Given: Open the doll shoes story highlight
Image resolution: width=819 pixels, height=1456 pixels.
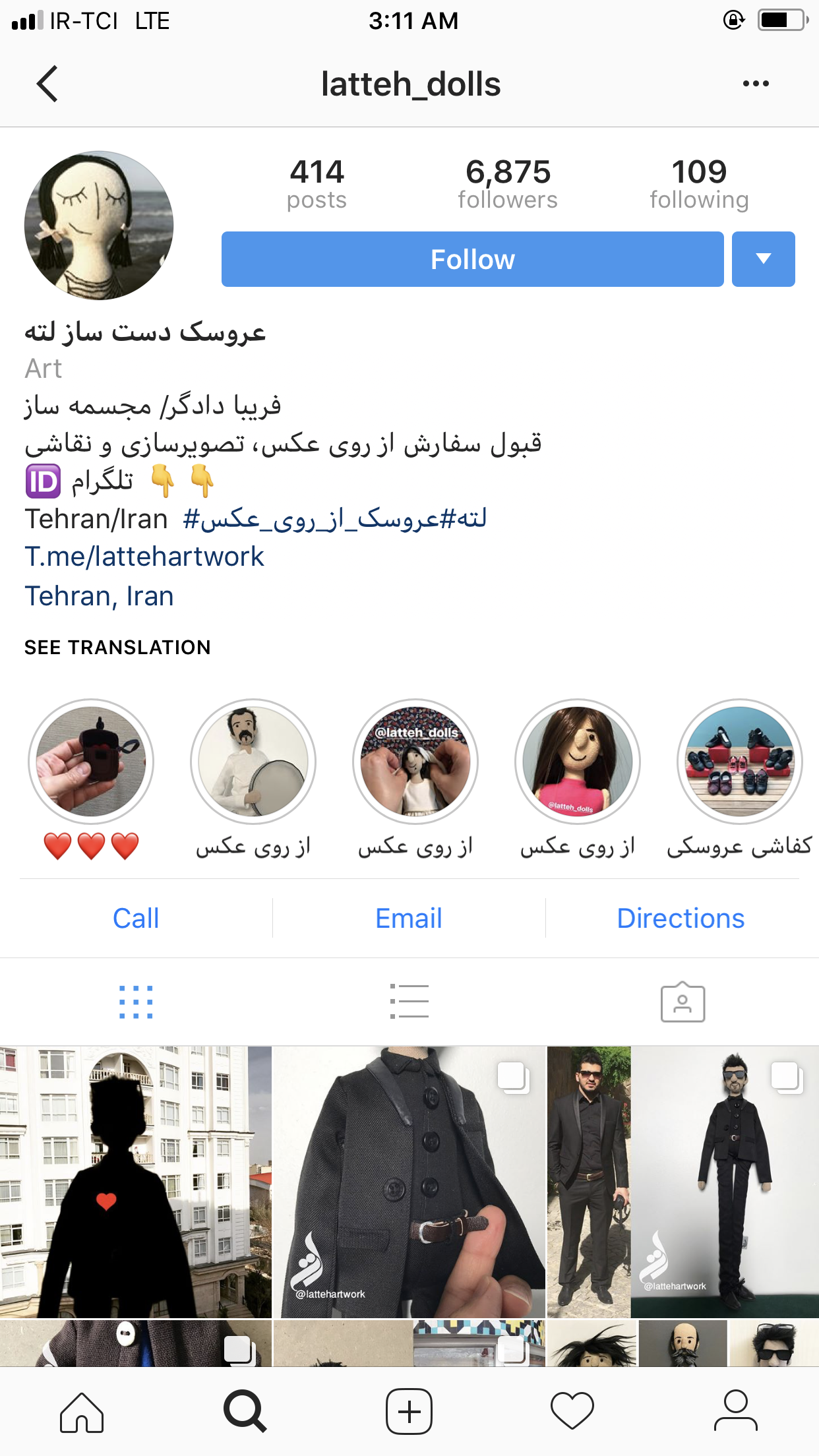Looking at the screenshot, I should click(x=739, y=762).
